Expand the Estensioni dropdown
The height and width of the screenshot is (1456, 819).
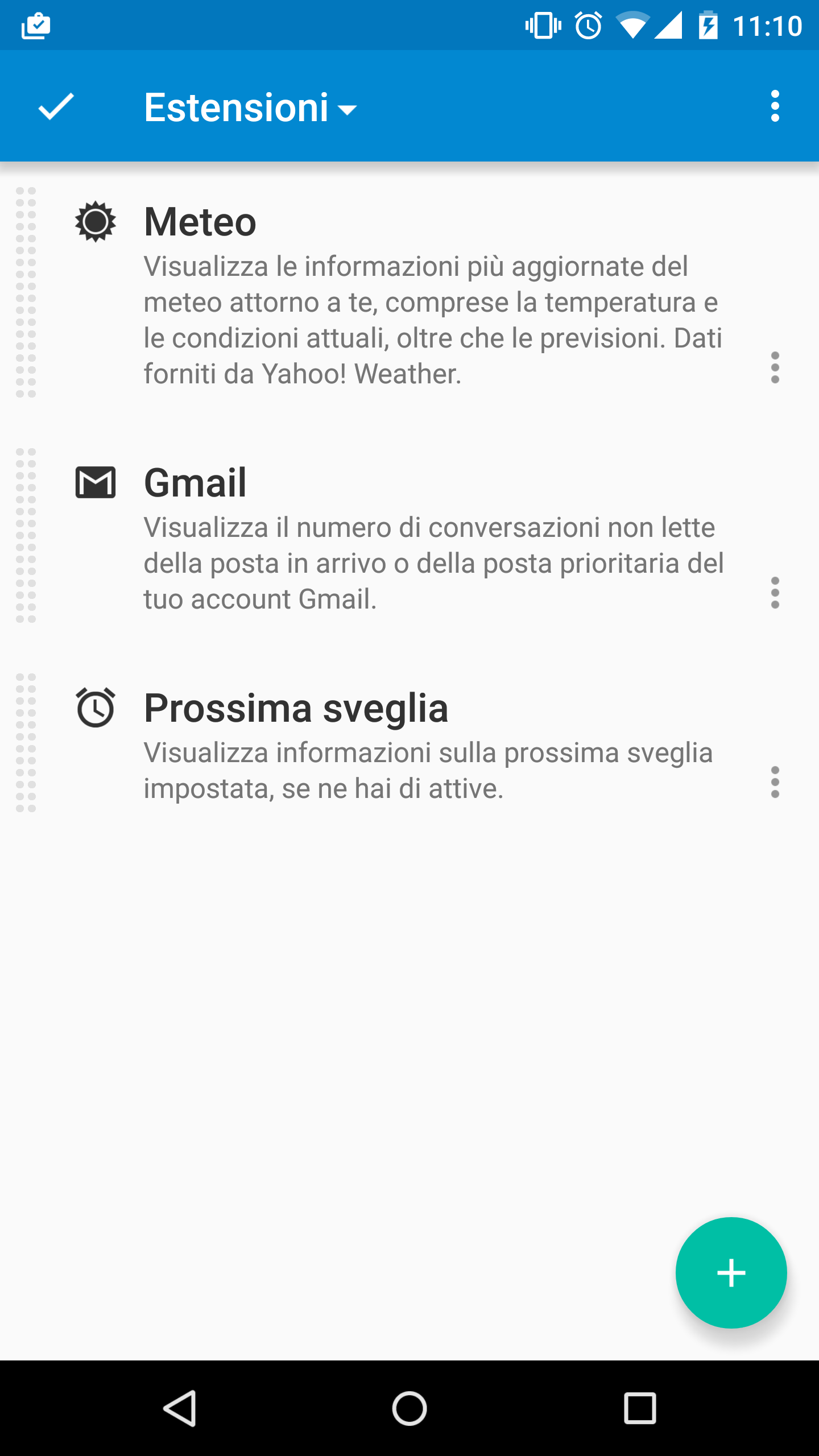point(251,107)
